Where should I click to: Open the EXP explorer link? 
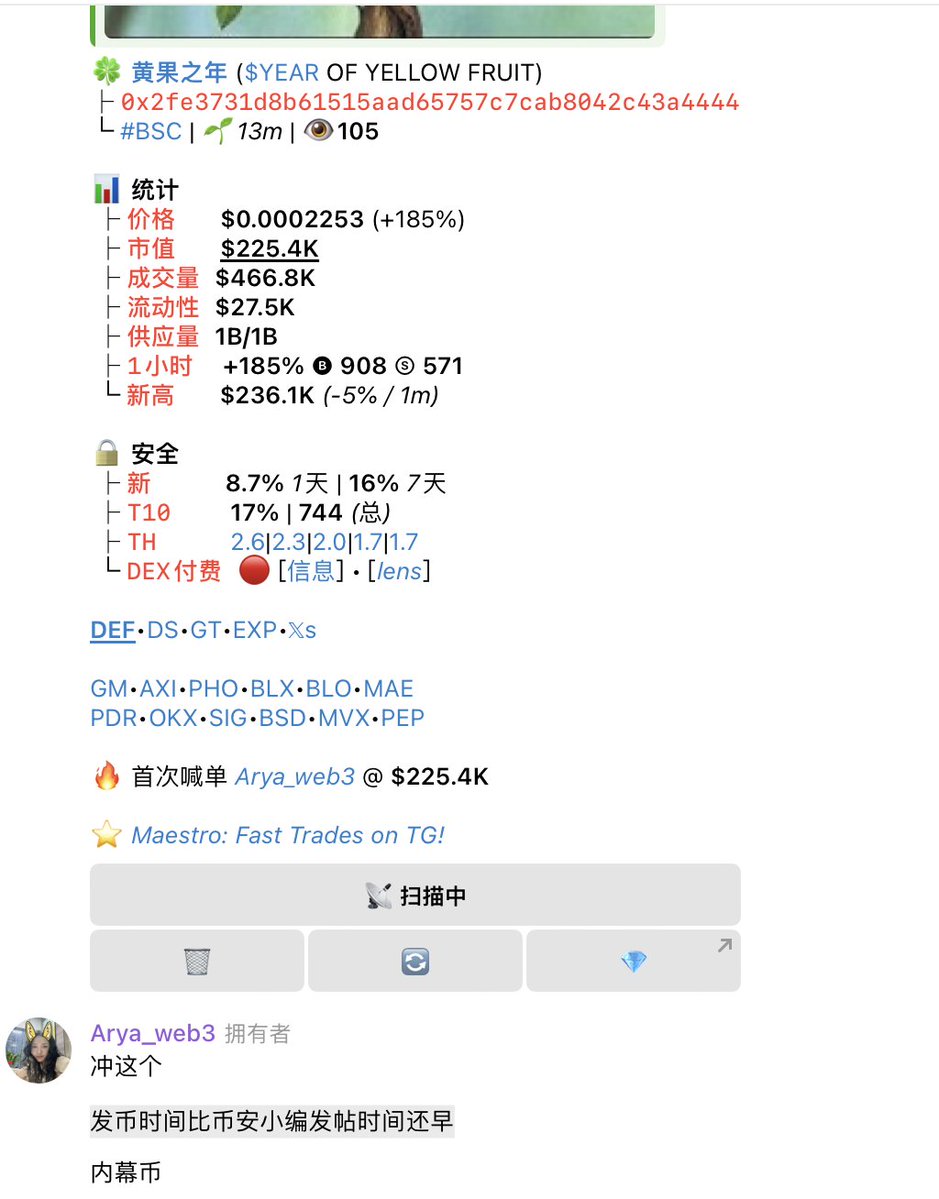coord(255,630)
